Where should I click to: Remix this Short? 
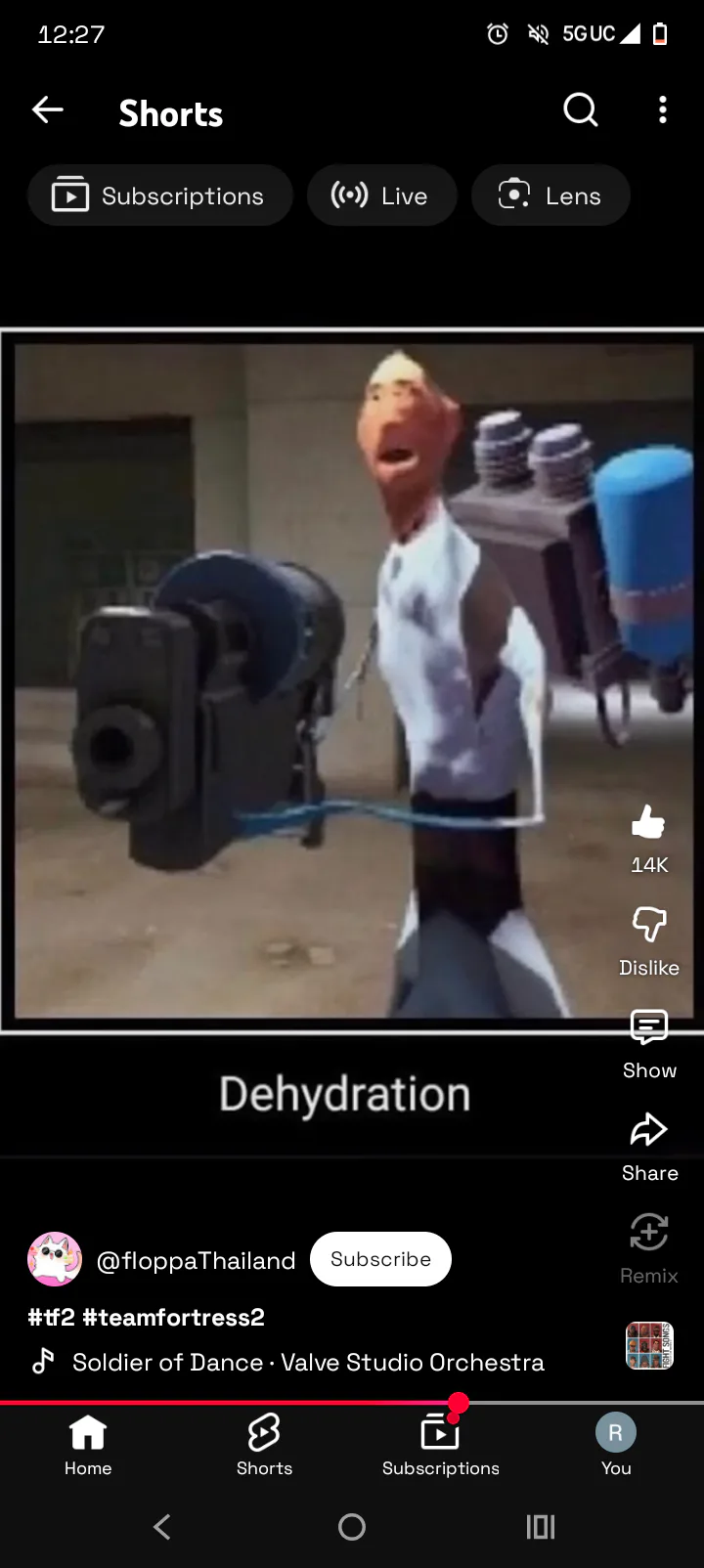click(x=649, y=1233)
